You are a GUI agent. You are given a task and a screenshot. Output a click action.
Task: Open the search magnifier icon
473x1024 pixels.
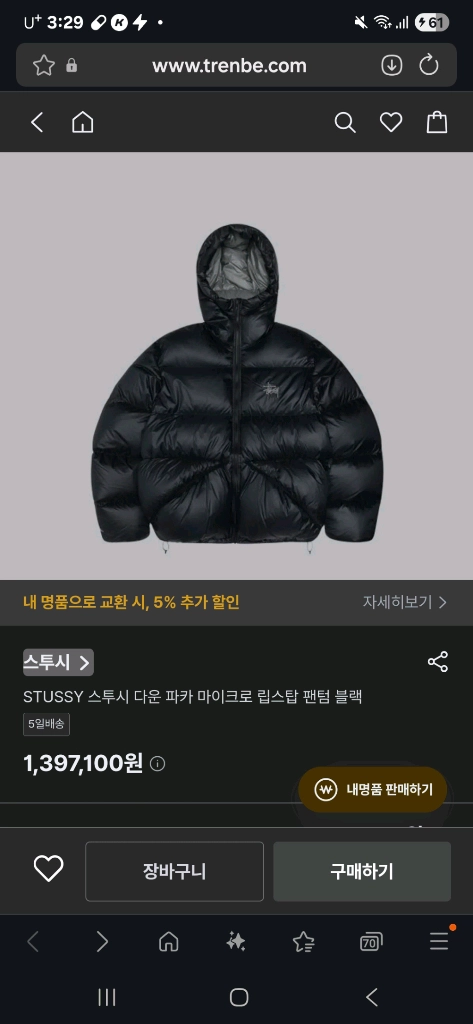(345, 122)
